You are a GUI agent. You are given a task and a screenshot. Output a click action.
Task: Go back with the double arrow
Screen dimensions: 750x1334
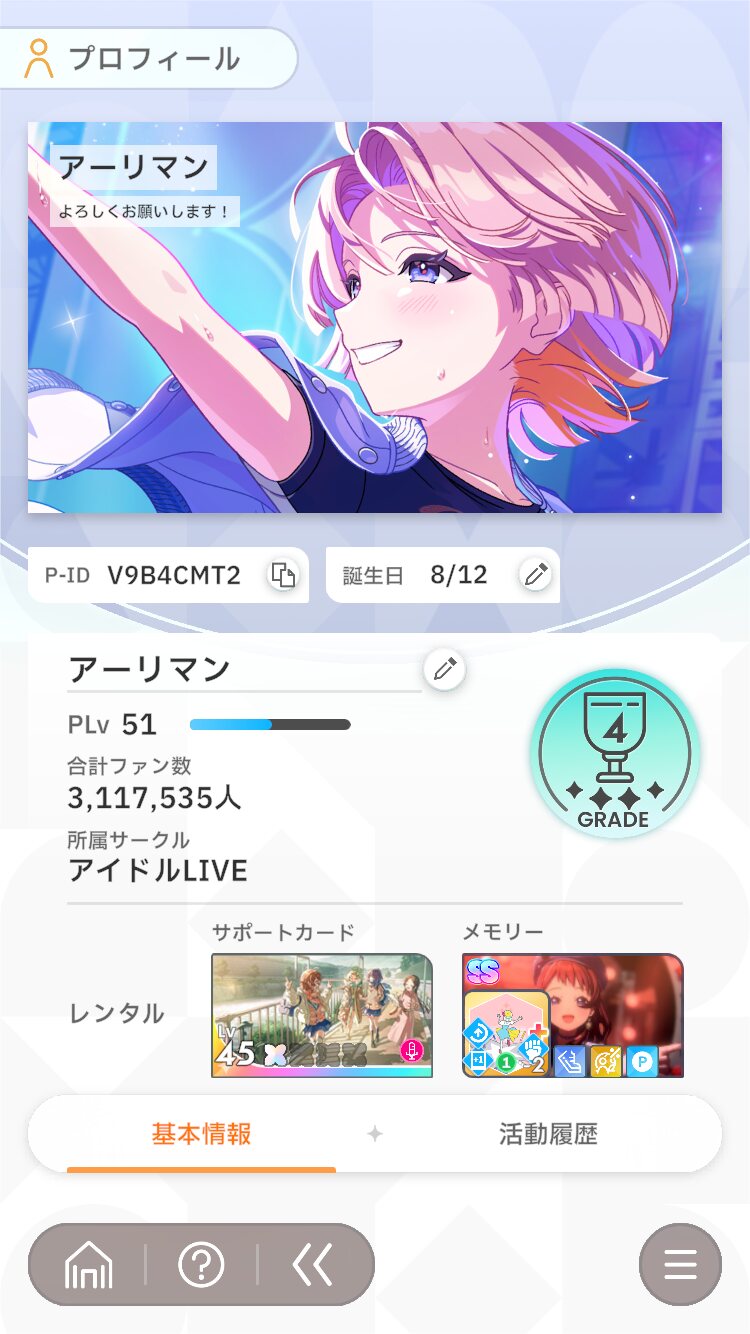point(312,1265)
